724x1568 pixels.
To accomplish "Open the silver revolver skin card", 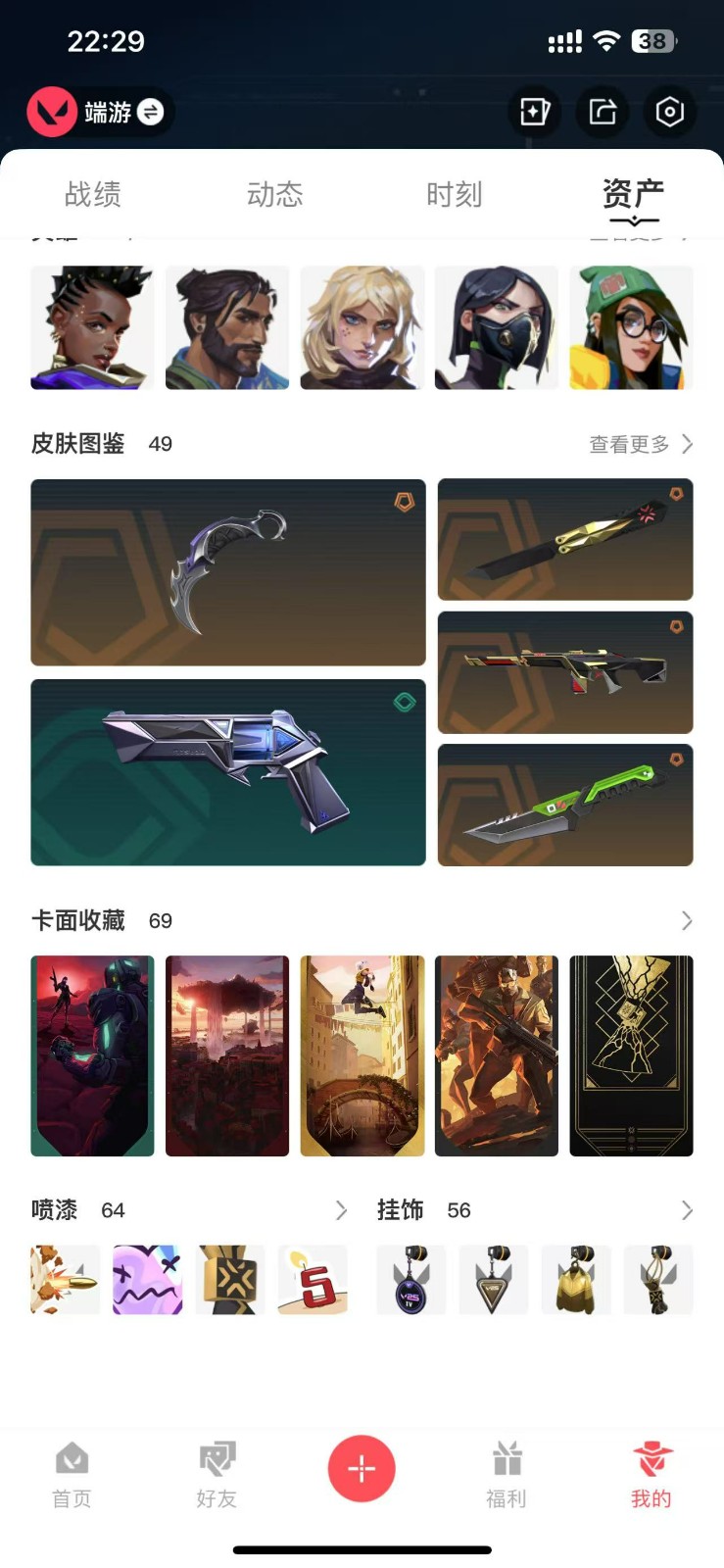I will [x=228, y=772].
